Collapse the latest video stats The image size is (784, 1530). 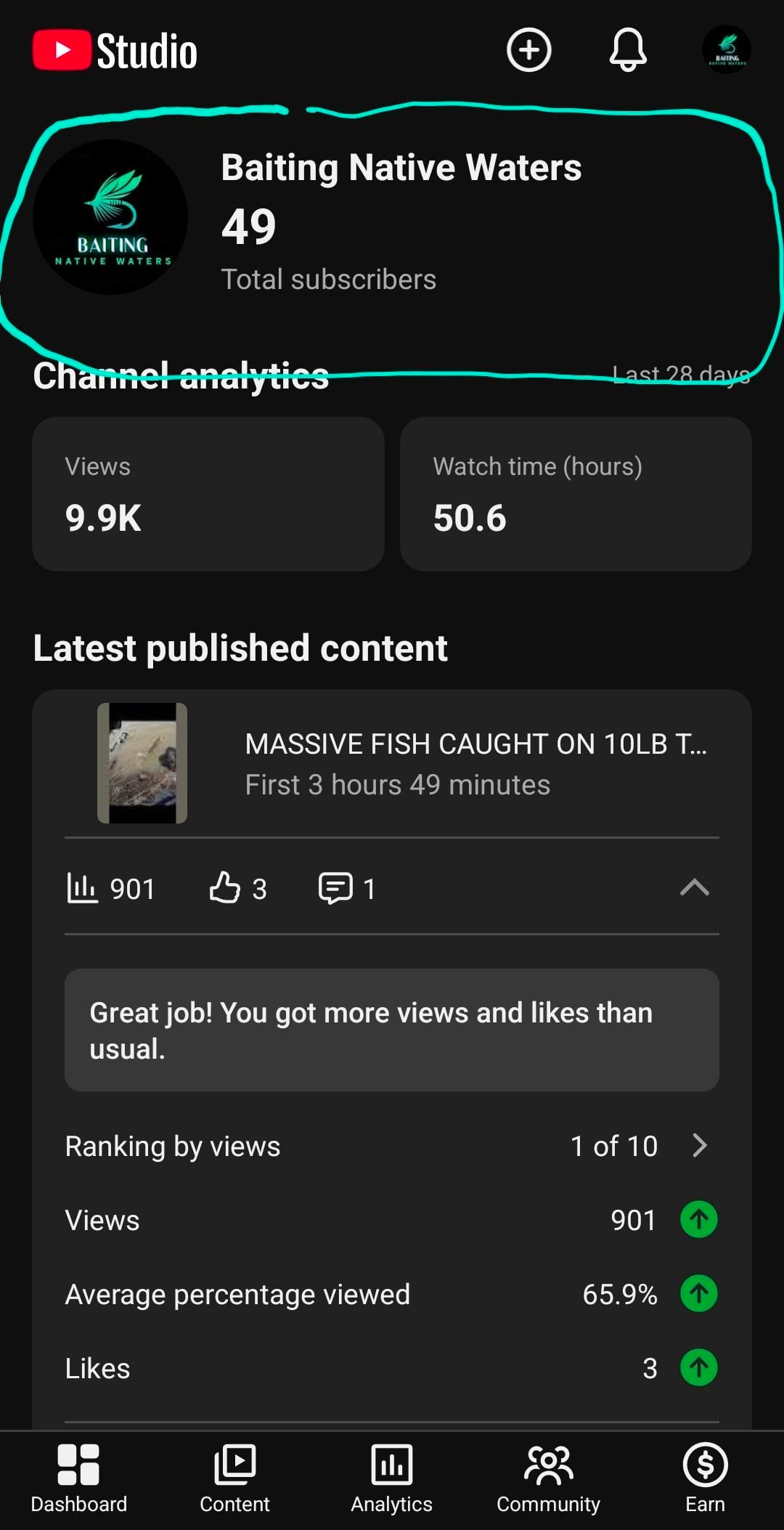[695, 887]
